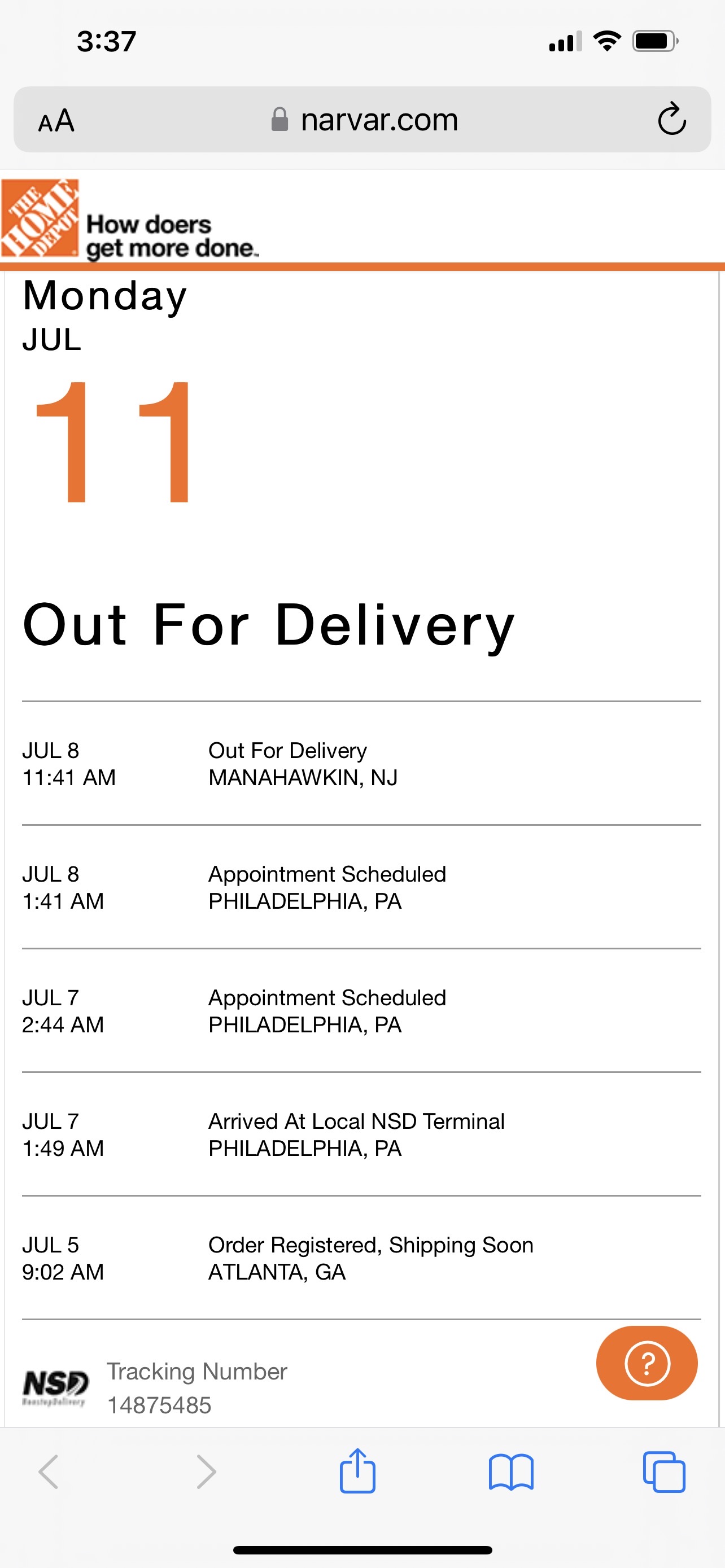The width and height of the screenshot is (725, 1568).
Task: Go back to the previous page
Action: [x=49, y=1471]
